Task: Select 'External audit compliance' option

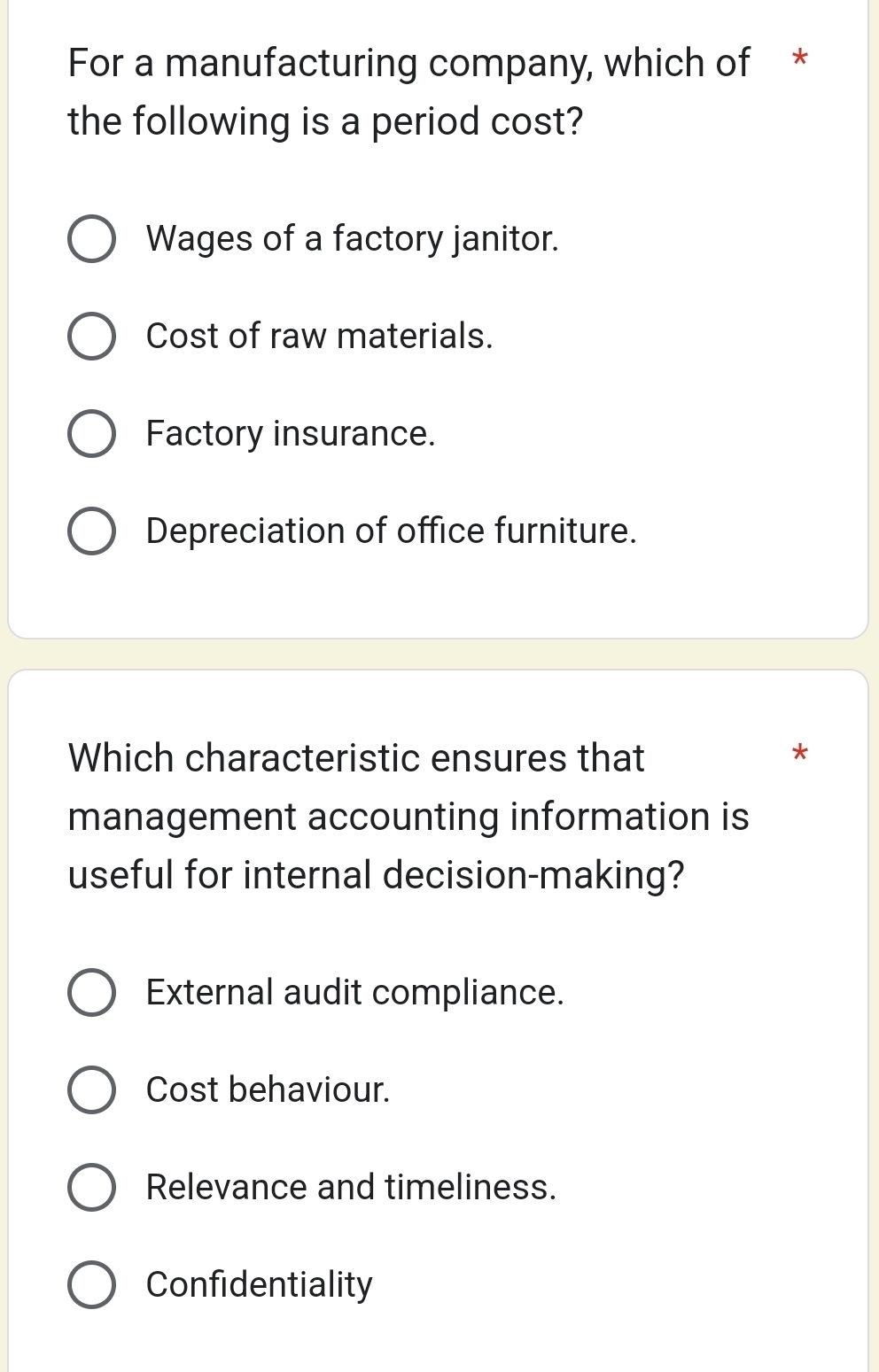Action: pyautogui.click(x=91, y=993)
